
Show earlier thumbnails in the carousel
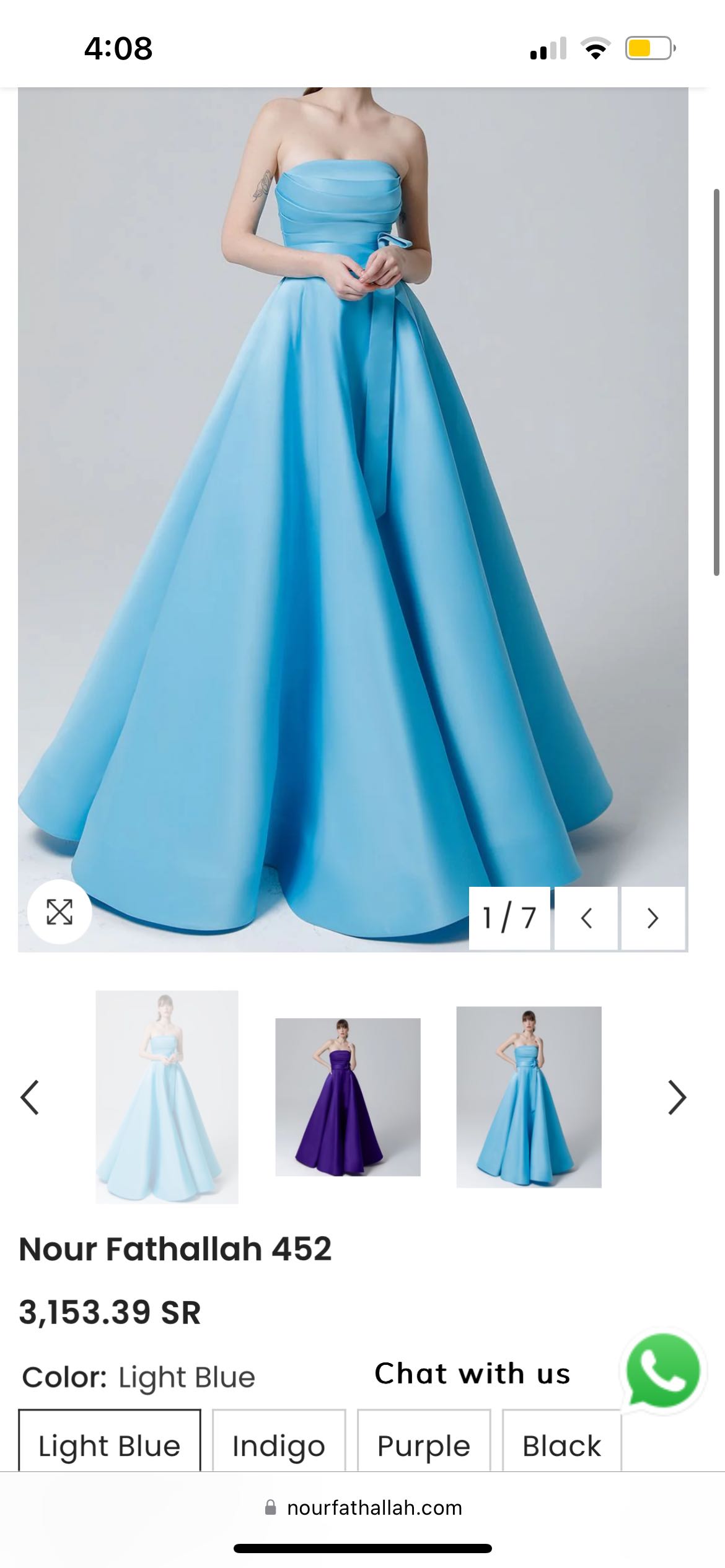tap(30, 1097)
